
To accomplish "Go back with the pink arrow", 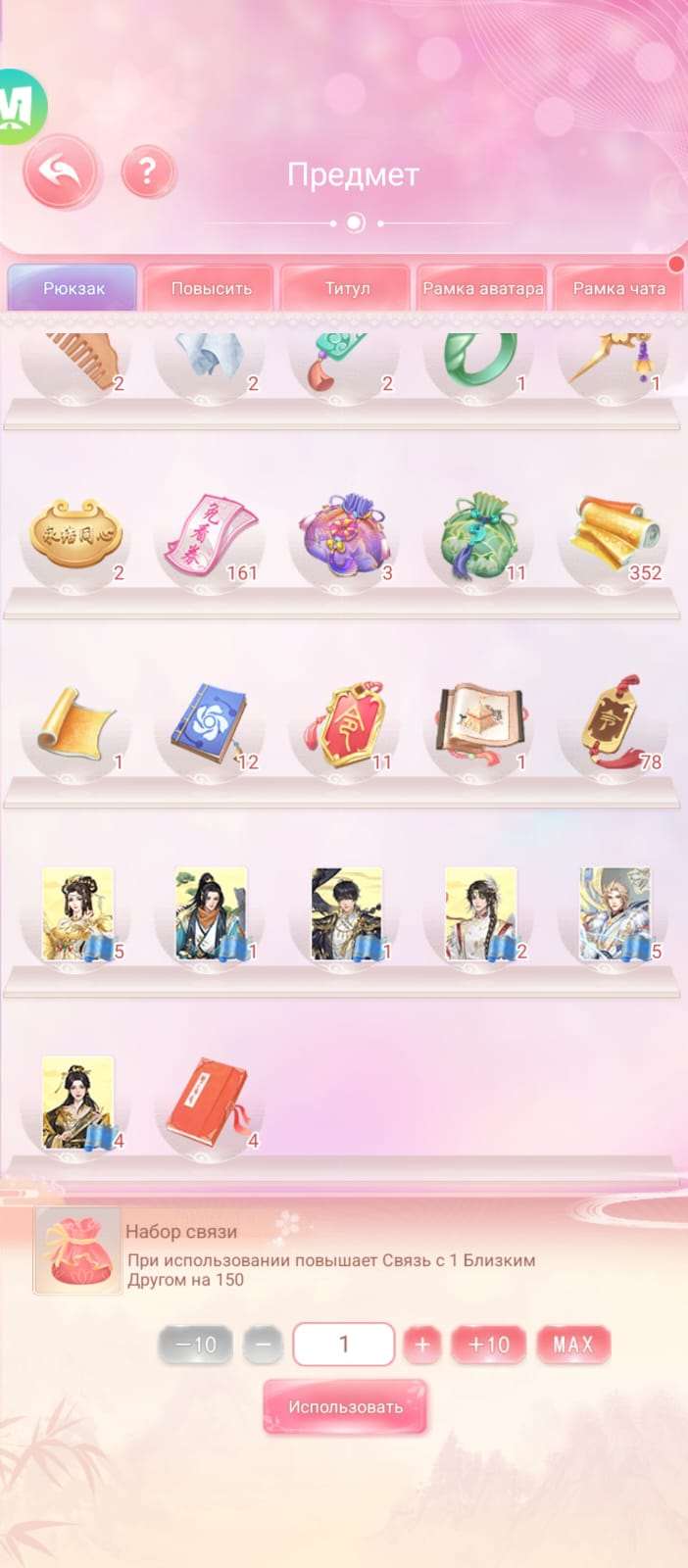I will pyautogui.click(x=61, y=172).
